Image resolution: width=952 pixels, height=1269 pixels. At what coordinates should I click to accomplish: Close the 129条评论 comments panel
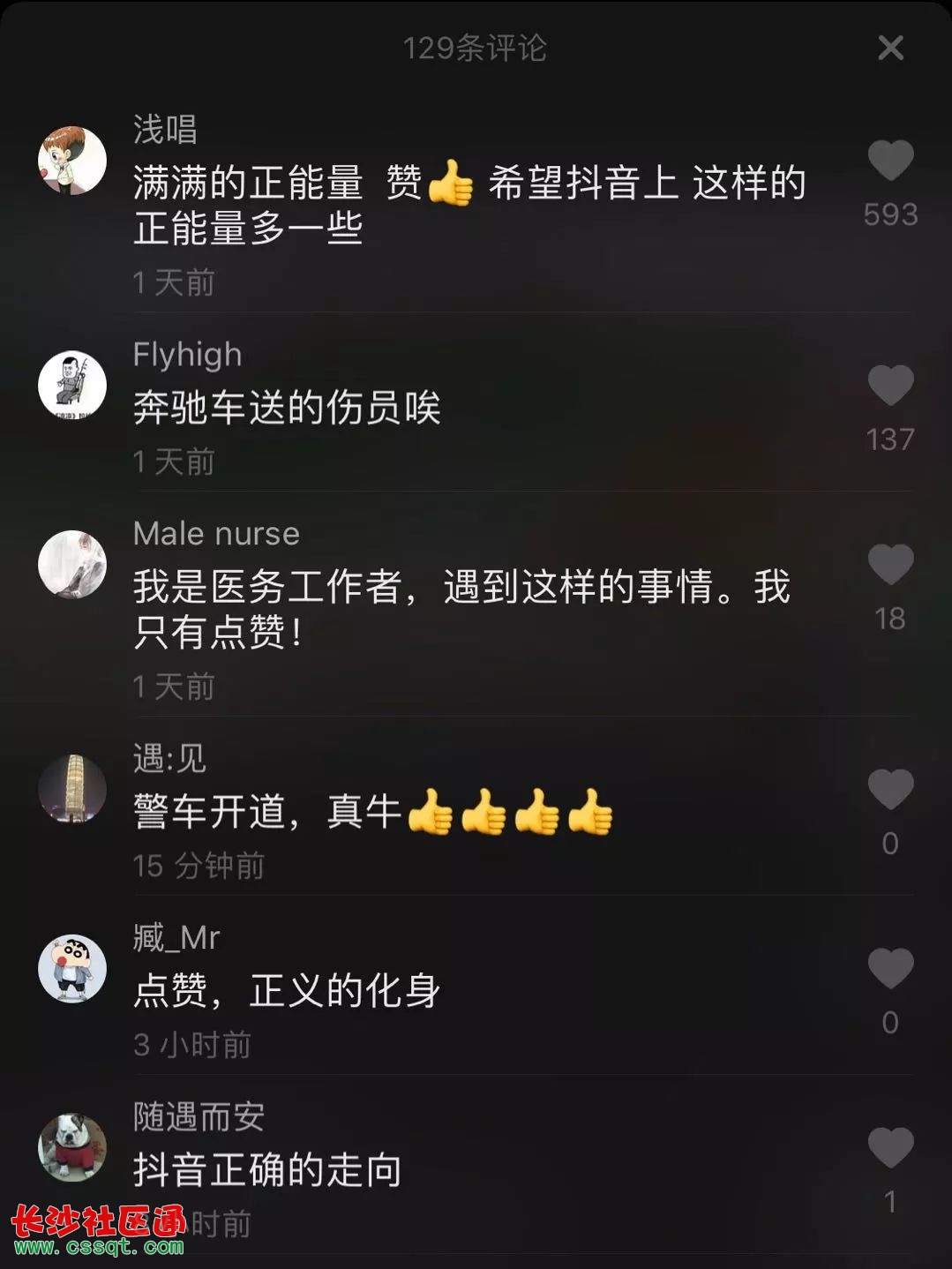[x=890, y=48]
